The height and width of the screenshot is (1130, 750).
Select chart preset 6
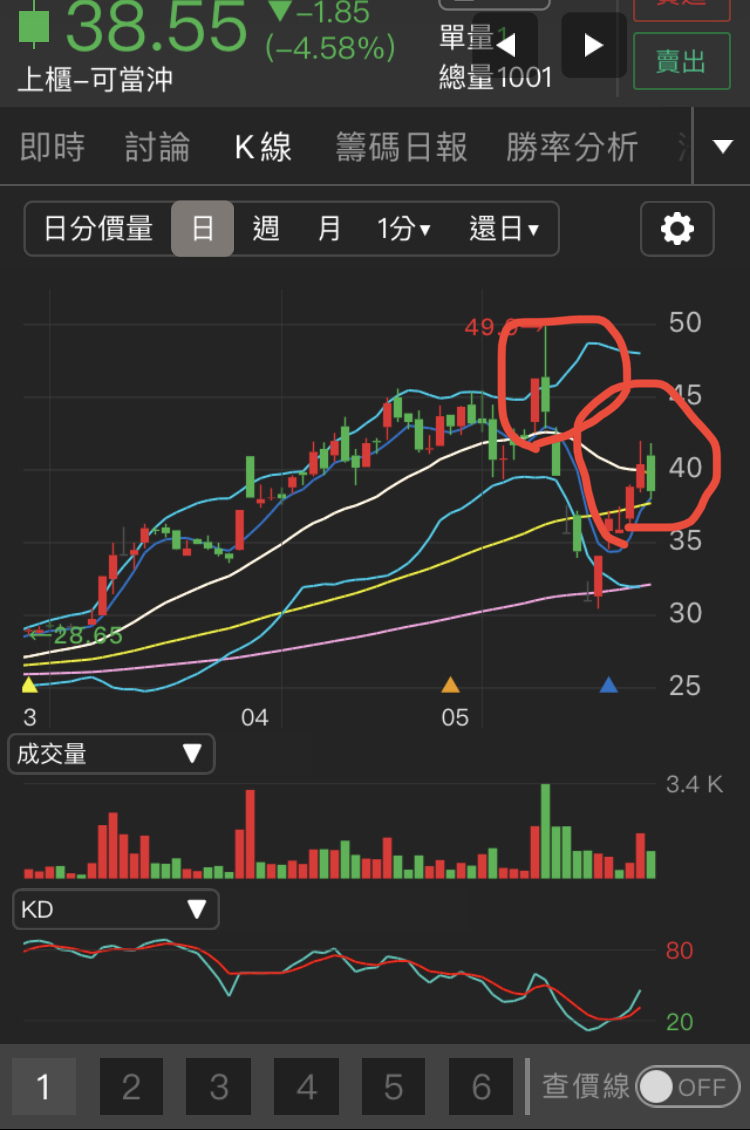coord(481,1087)
